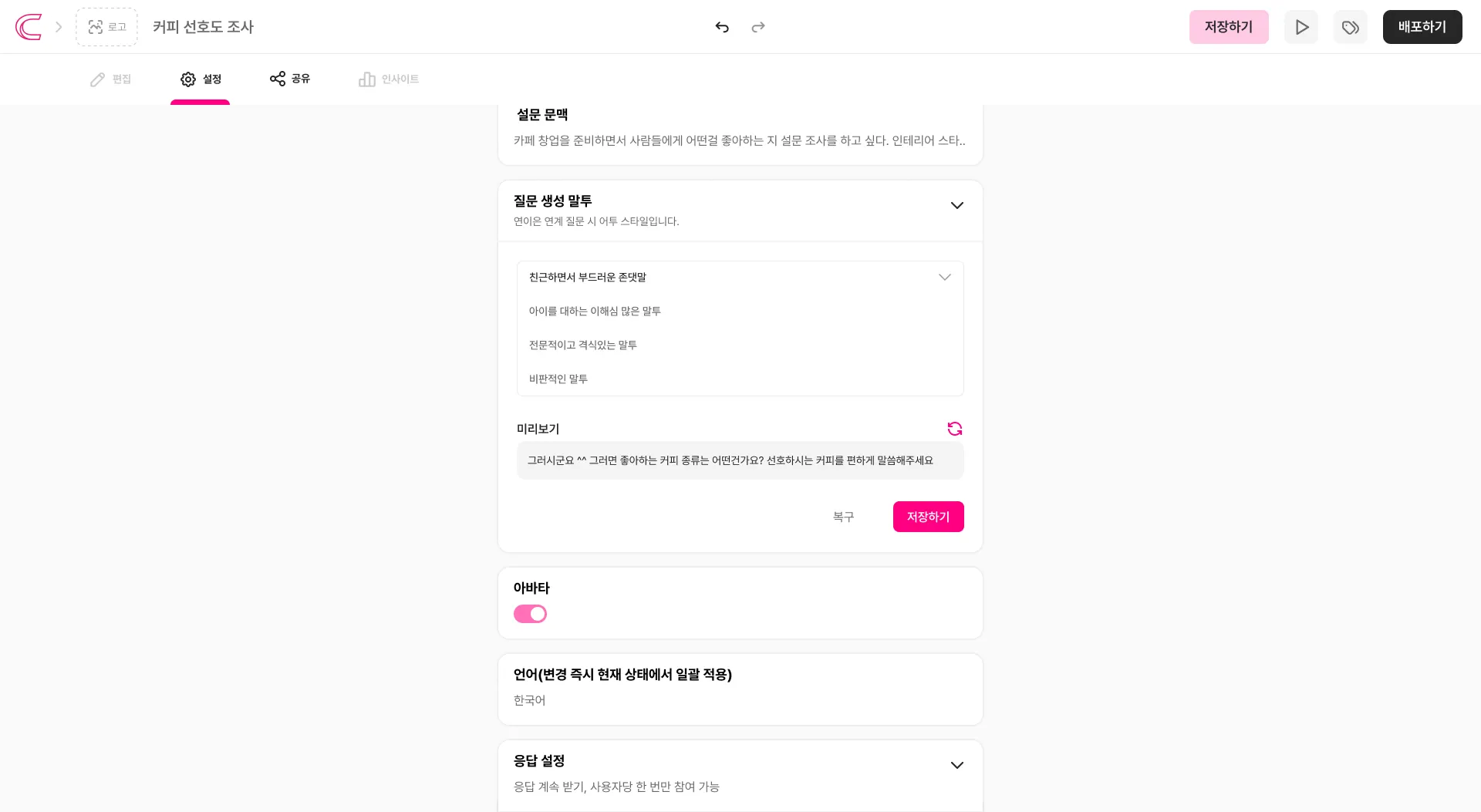Open the 설정 tab

tap(201, 79)
